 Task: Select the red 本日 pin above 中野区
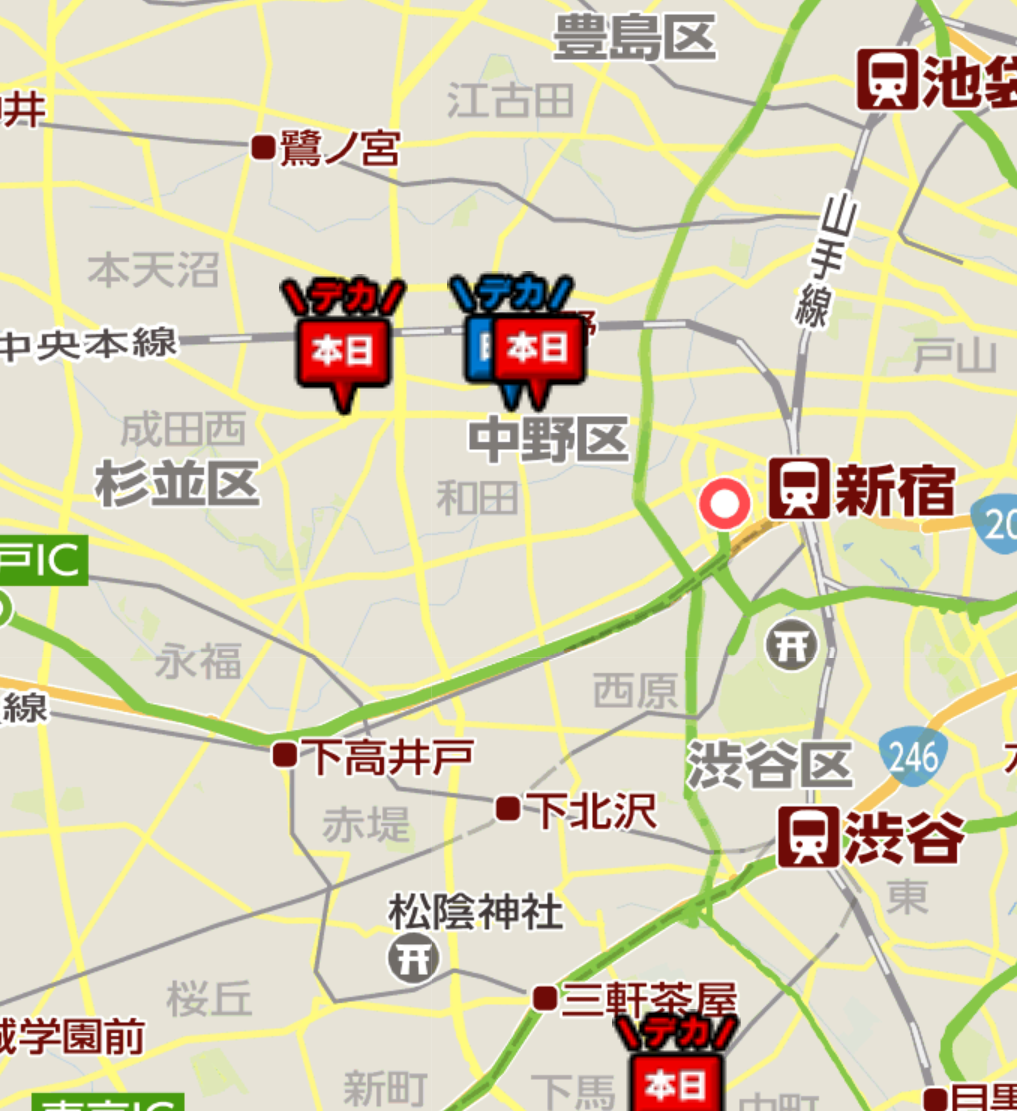point(540,350)
